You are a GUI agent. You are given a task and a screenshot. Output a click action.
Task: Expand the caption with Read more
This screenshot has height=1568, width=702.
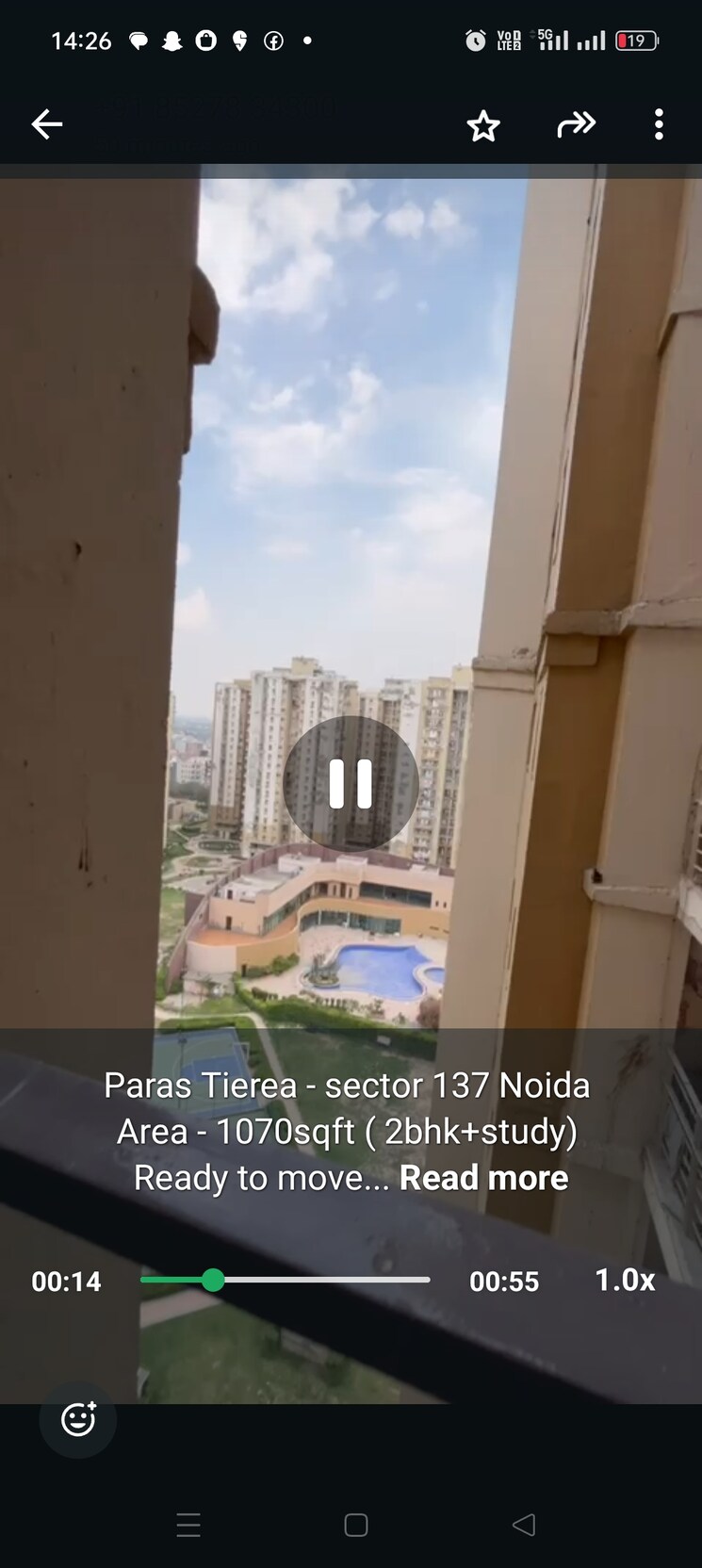pyautogui.click(x=483, y=1177)
